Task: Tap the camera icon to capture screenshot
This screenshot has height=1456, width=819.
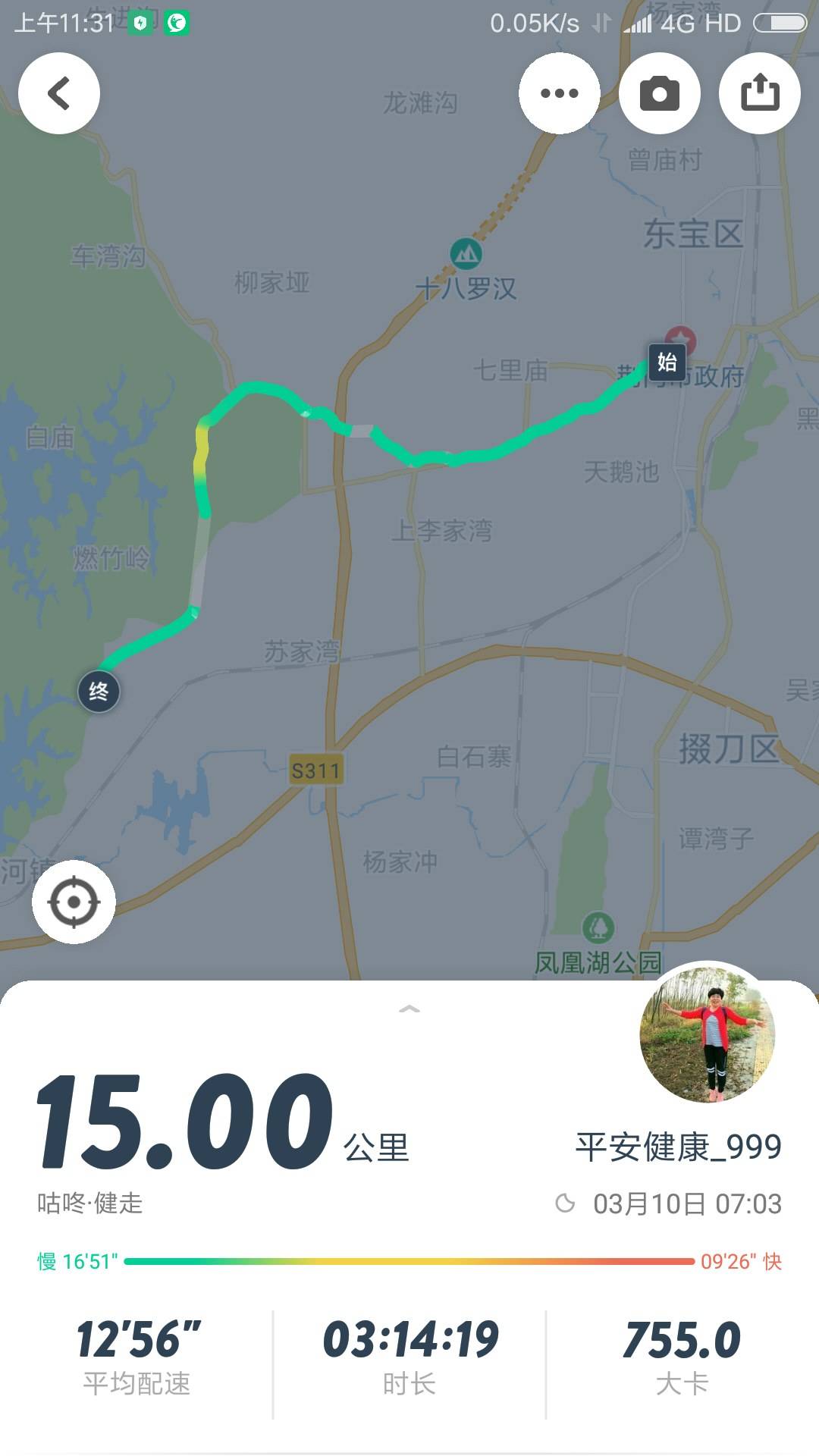Action: 658,93
